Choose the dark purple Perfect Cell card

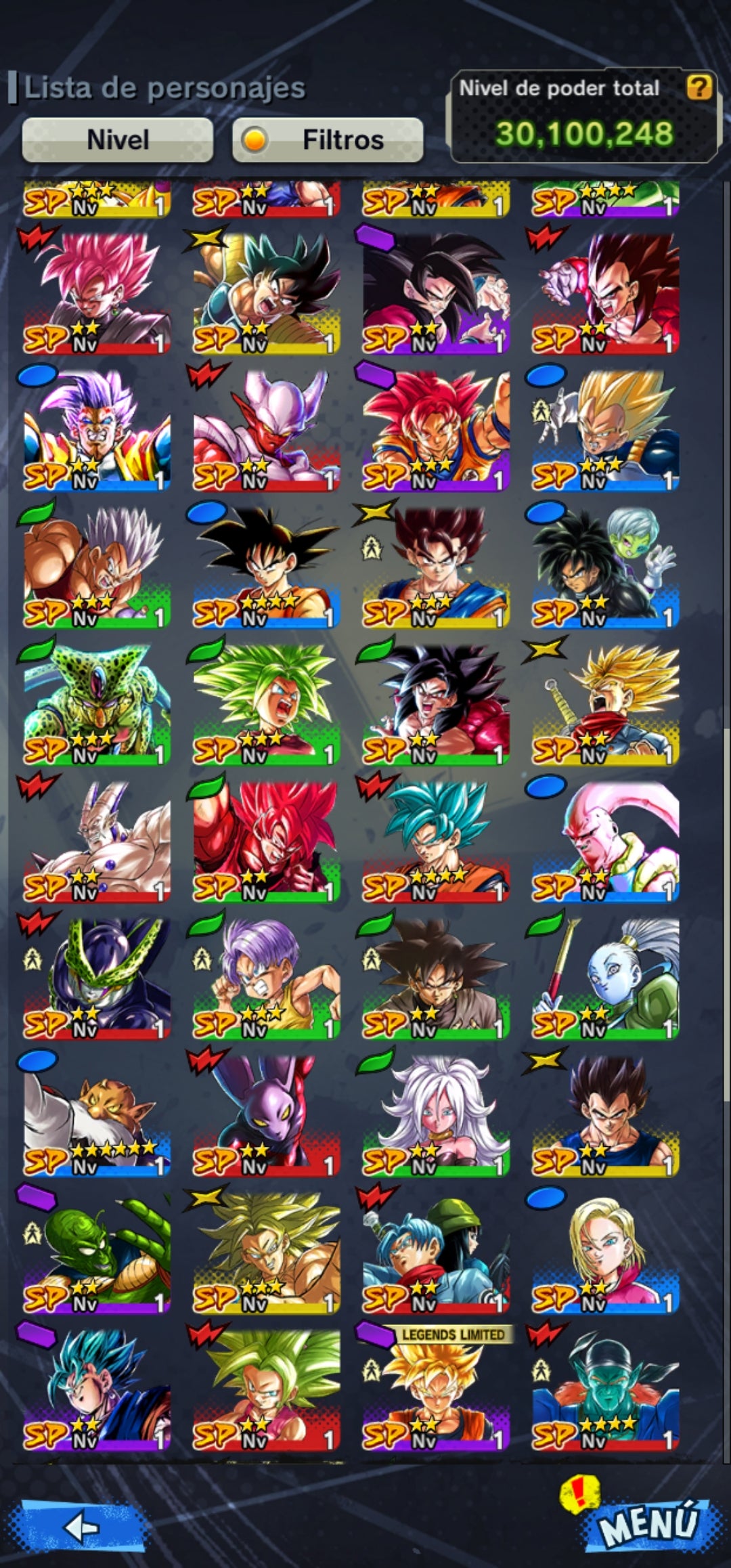pyautogui.click(x=97, y=977)
